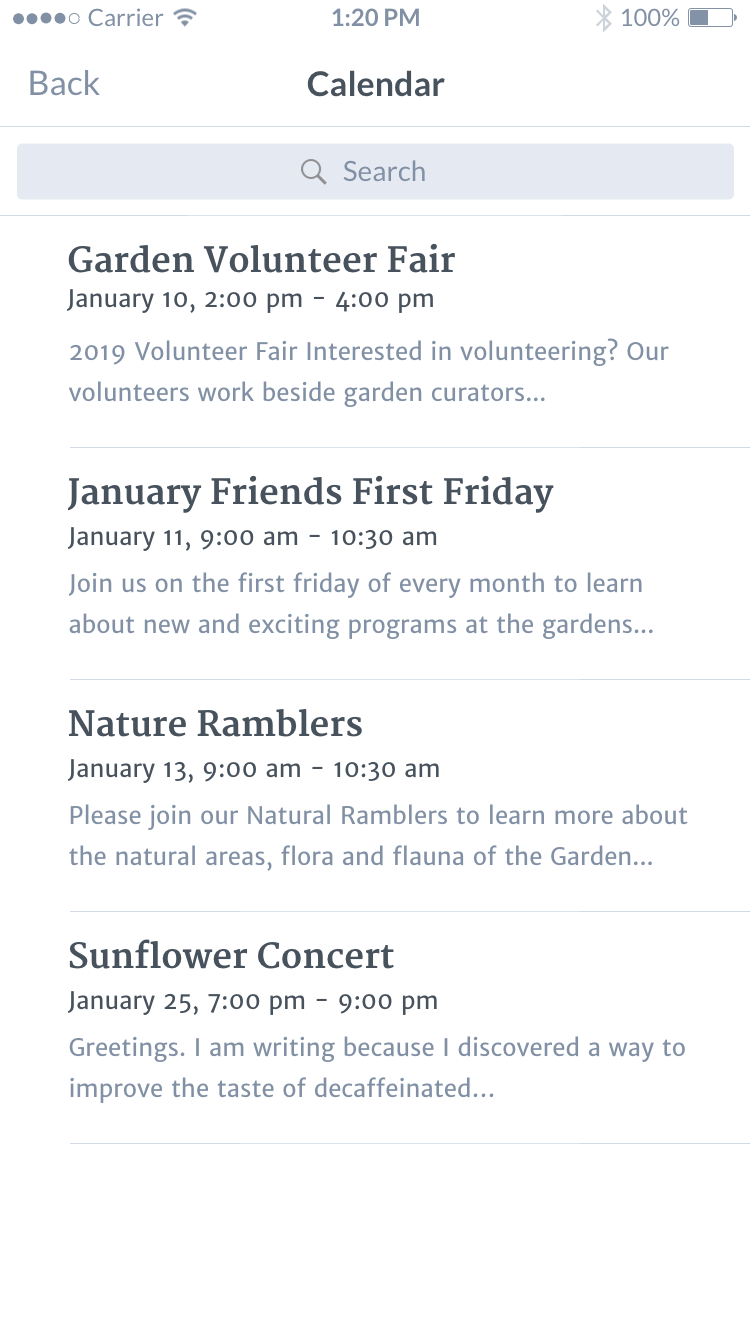This screenshot has width=750, height=1332.
Task: Open the January Friends First Friday event
Action: click(x=375, y=563)
